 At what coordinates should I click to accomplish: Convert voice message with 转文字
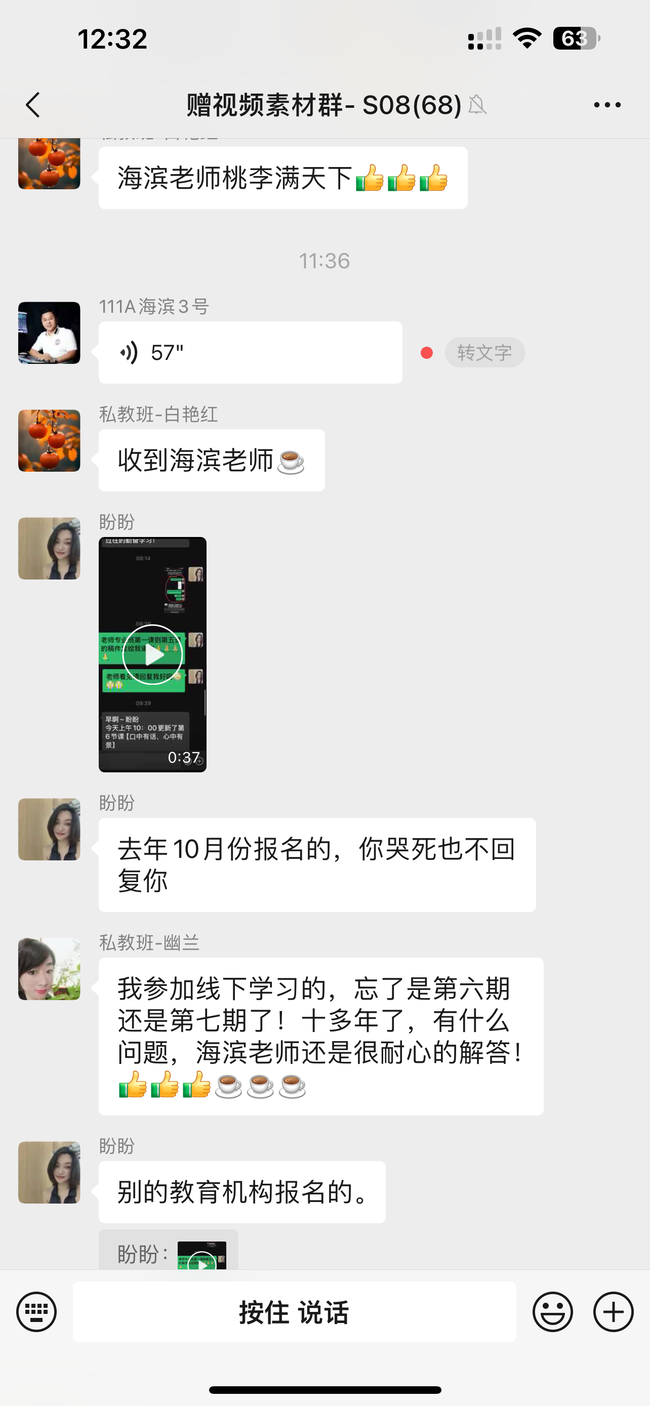tap(484, 352)
